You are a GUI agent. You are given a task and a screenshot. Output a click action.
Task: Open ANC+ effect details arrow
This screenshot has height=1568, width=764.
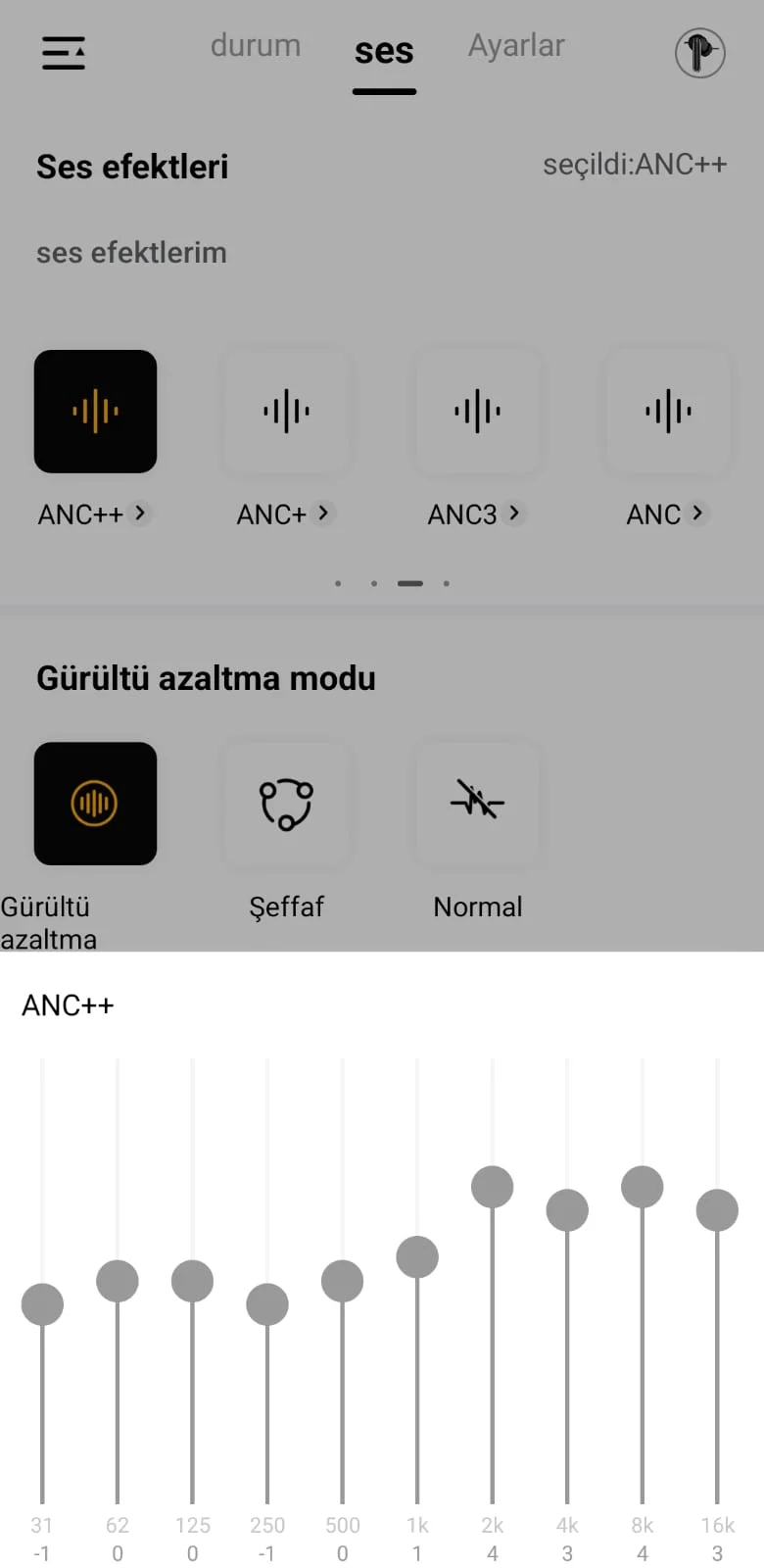coord(323,513)
